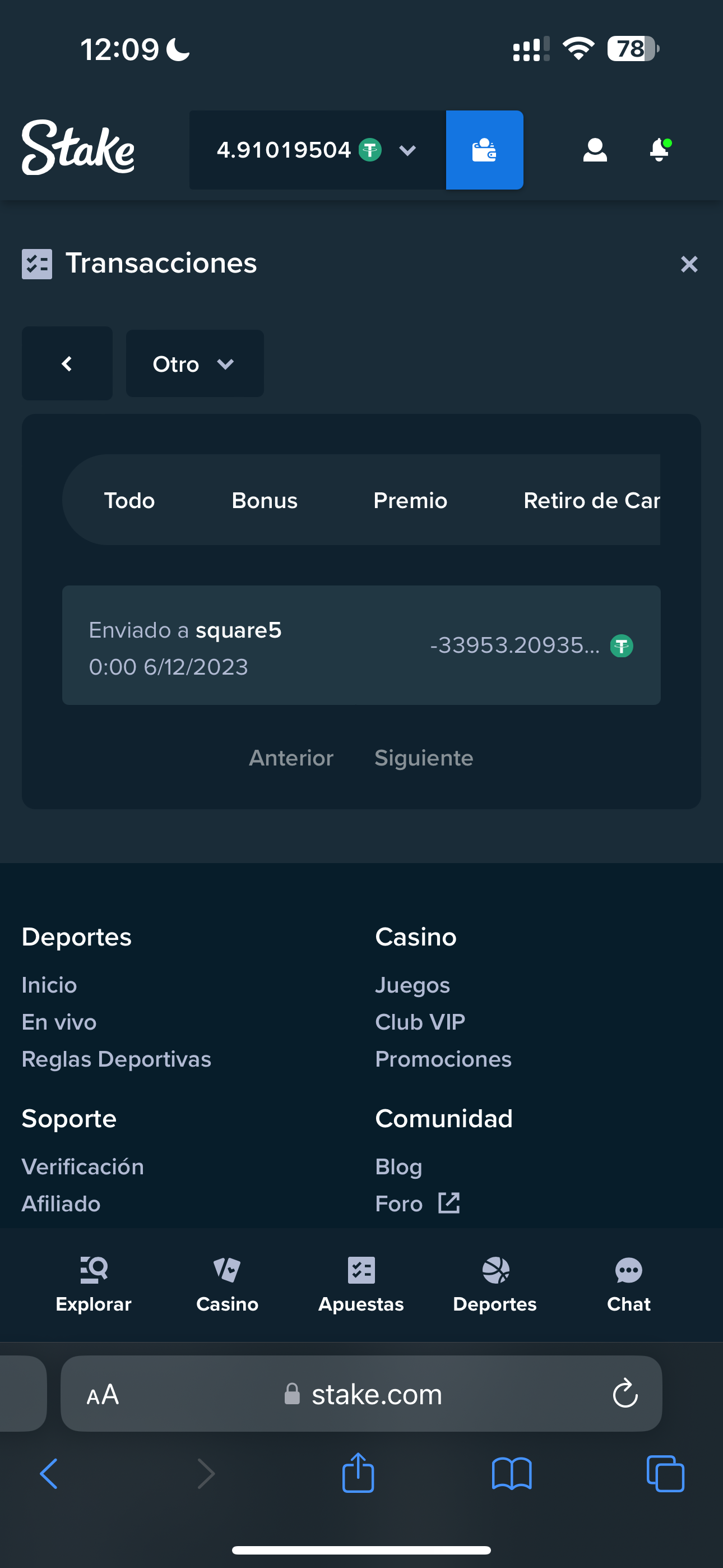The image size is (723, 1568).
Task: Go back with the left chevron button
Action: [67, 363]
